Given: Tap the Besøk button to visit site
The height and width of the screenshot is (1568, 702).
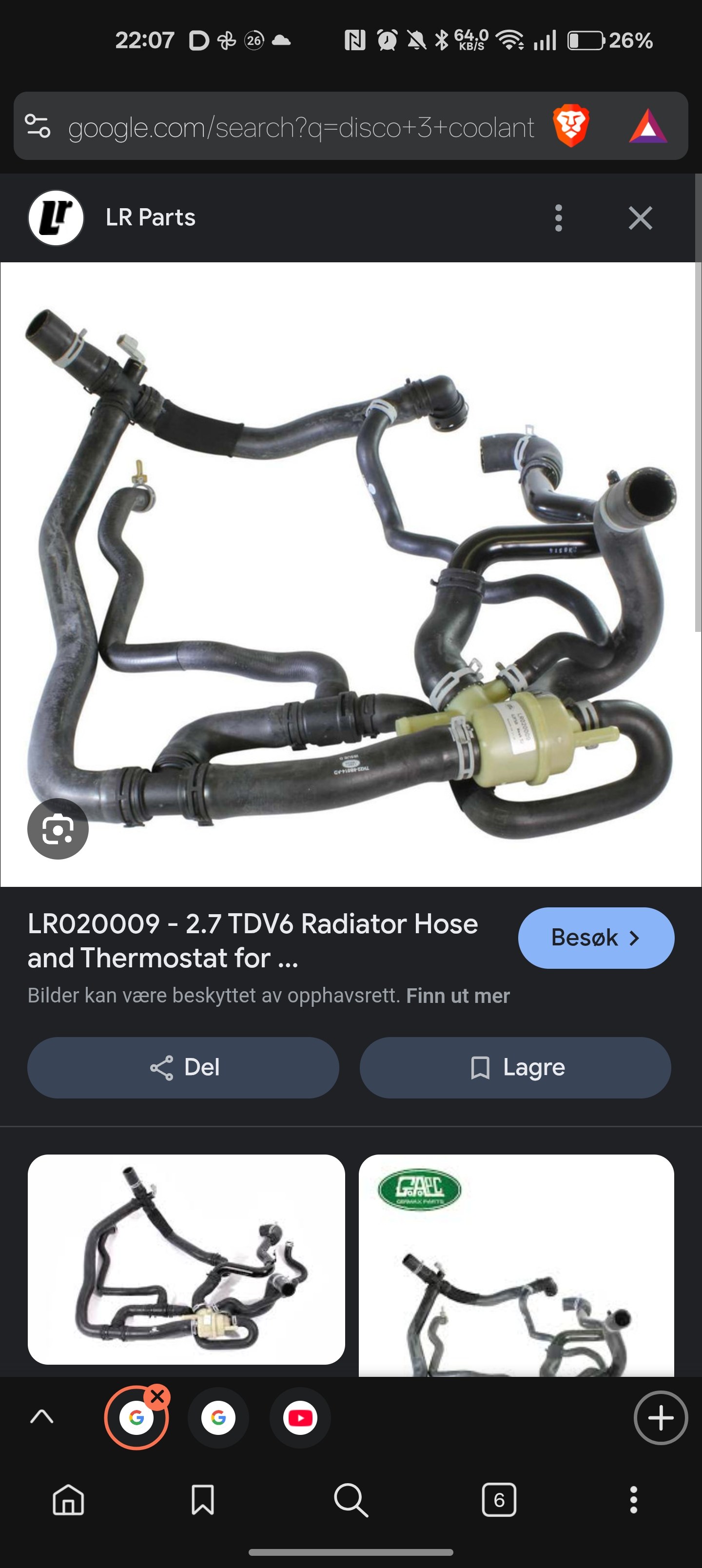Looking at the screenshot, I should (x=595, y=938).
